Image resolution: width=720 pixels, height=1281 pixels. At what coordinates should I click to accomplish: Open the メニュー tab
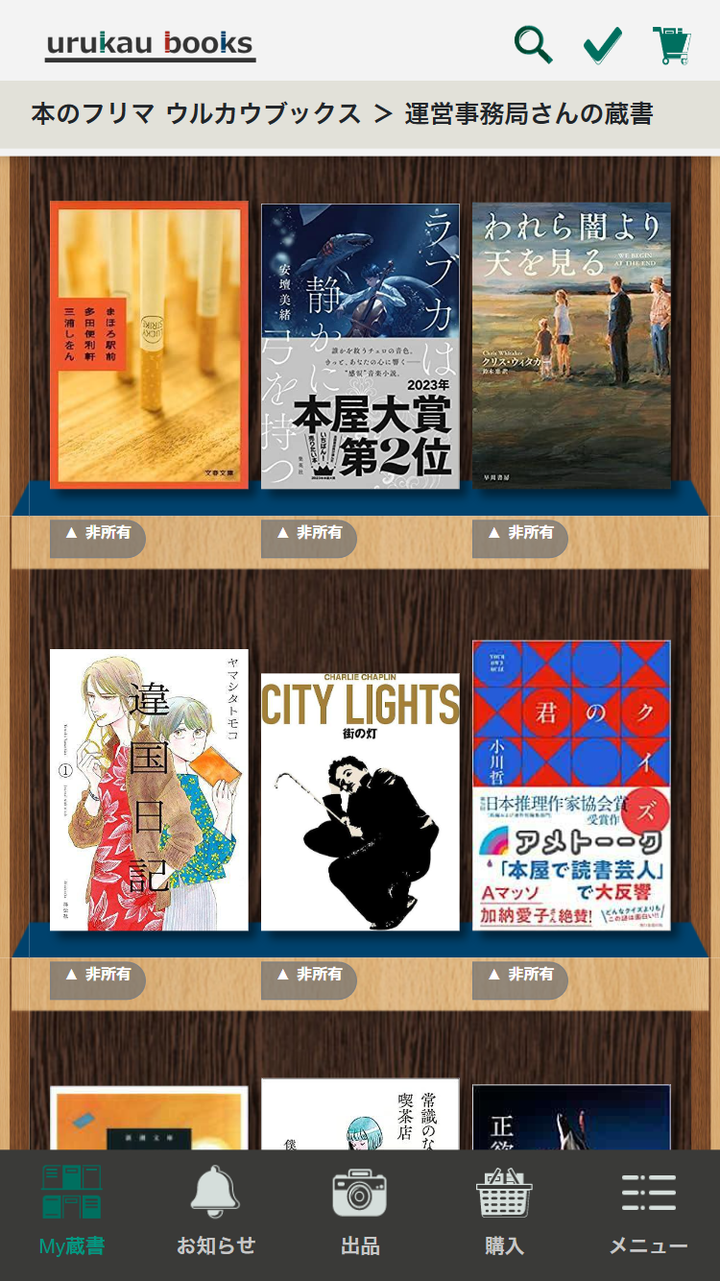point(648,1211)
